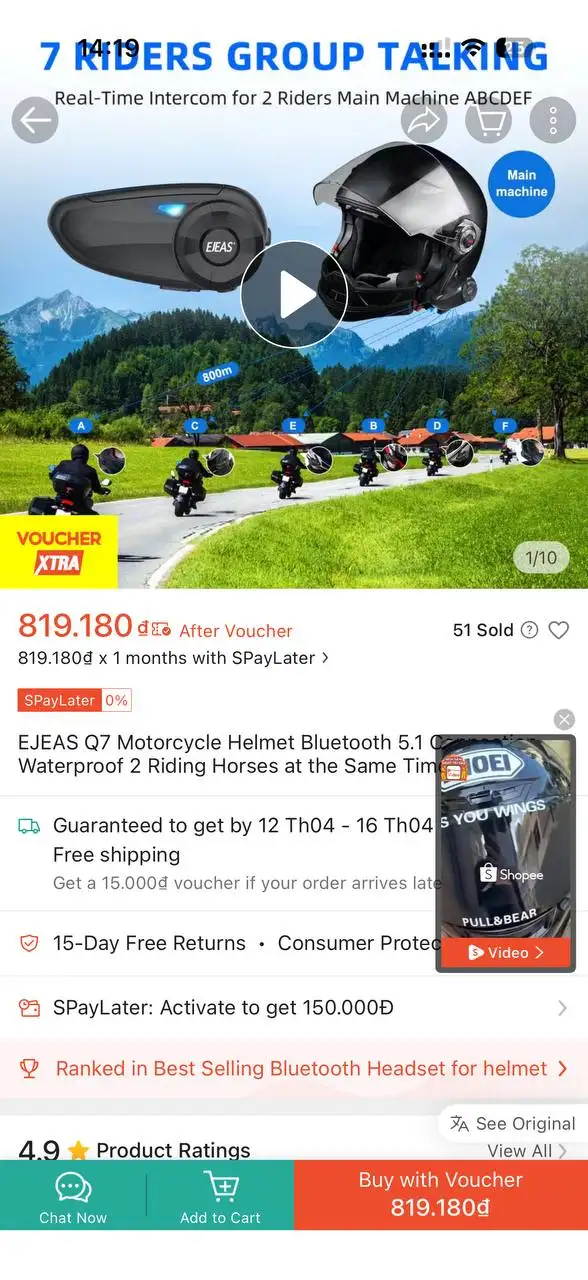Screen dimensions: 588x1280
Task: Add to Cart
Action: [x=220, y=1195]
